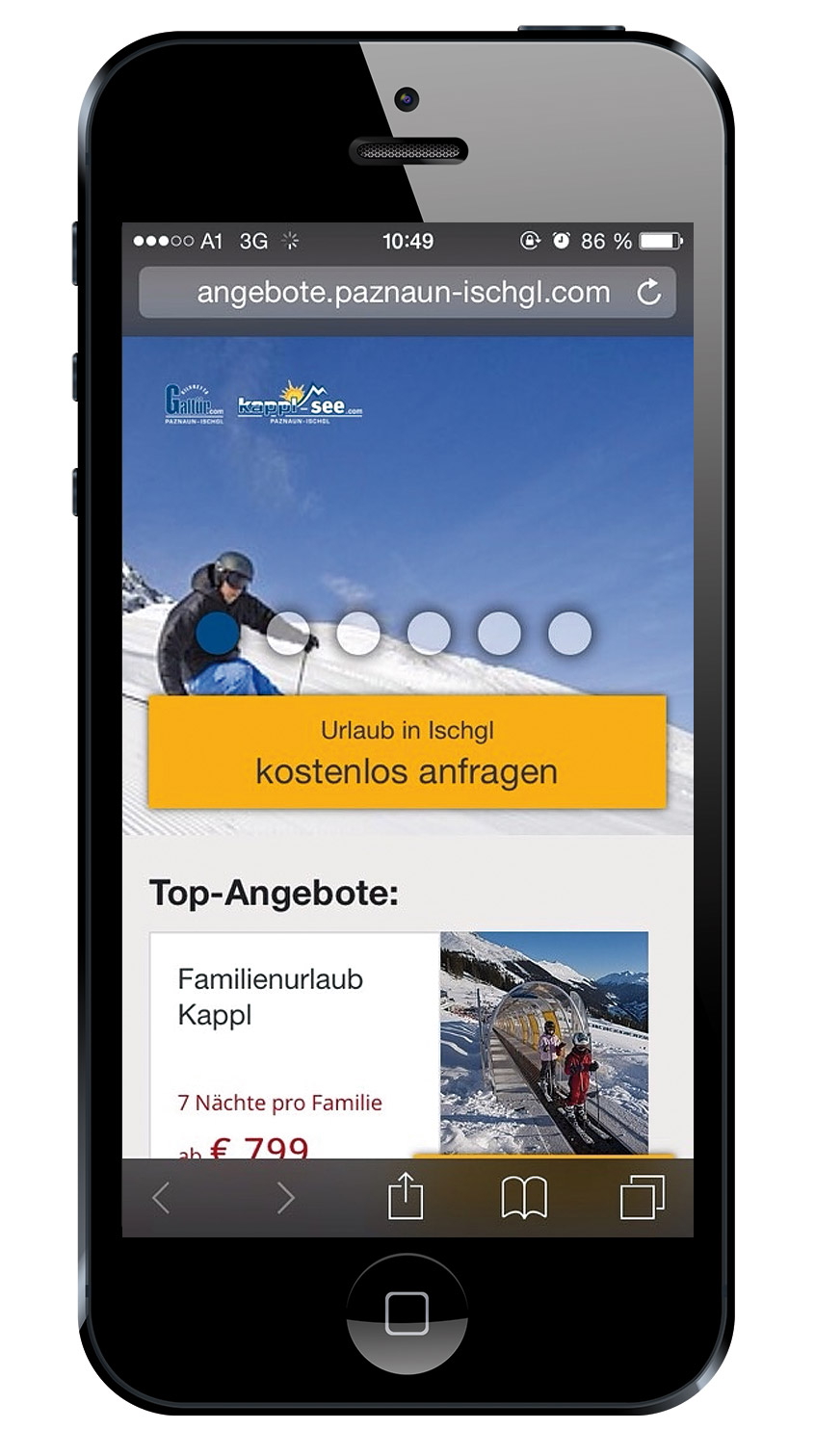The height and width of the screenshot is (1456, 815).
Task: Select the second carousel dot
Action: point(288,633)
